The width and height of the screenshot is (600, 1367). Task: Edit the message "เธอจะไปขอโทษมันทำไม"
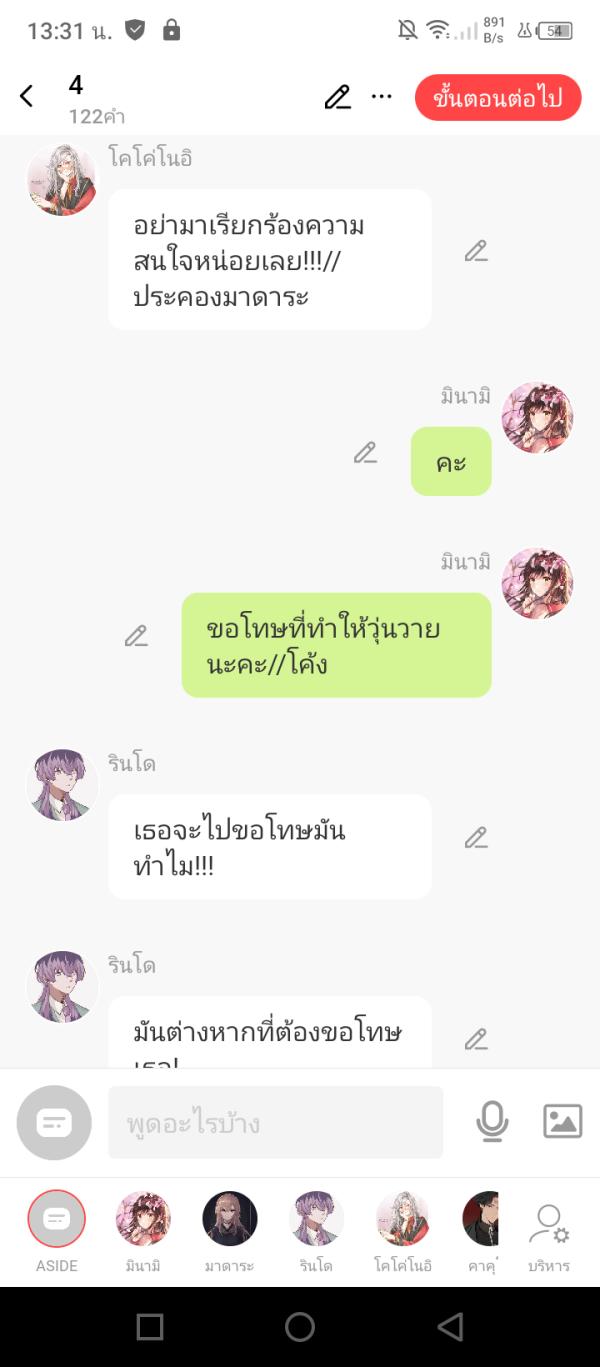pos(476,838)
